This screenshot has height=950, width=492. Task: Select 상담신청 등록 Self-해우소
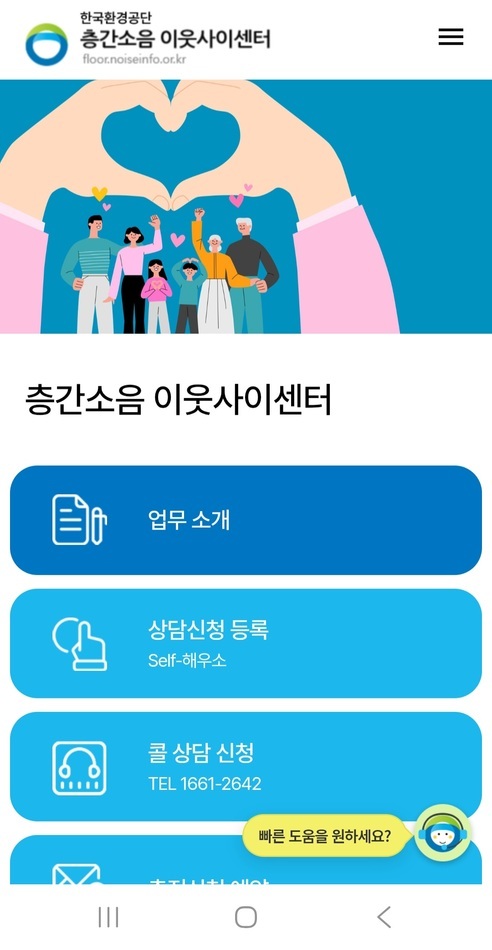246,643
